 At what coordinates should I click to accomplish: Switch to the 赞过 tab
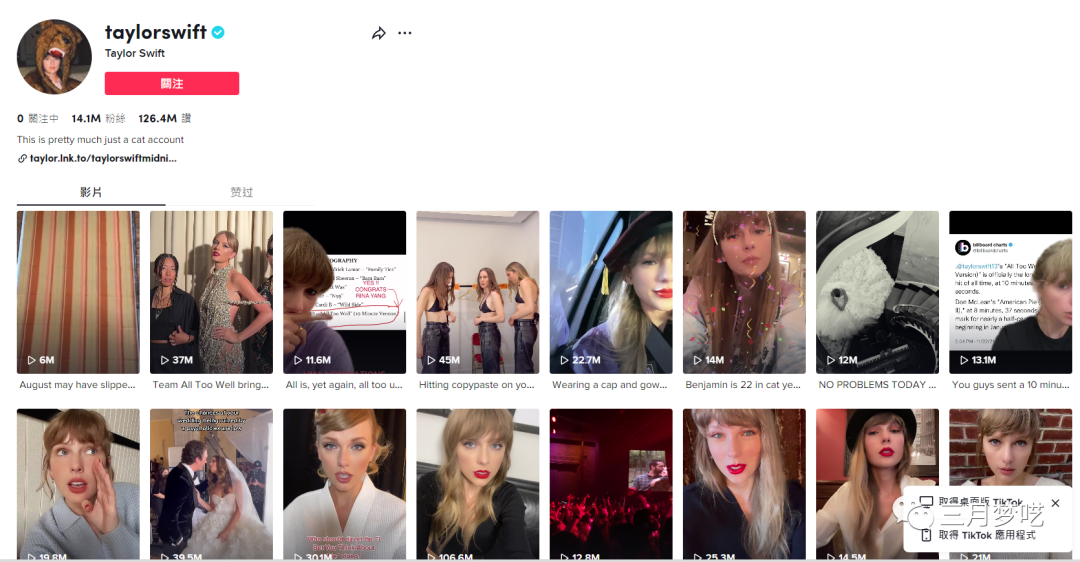click(241, 192)
